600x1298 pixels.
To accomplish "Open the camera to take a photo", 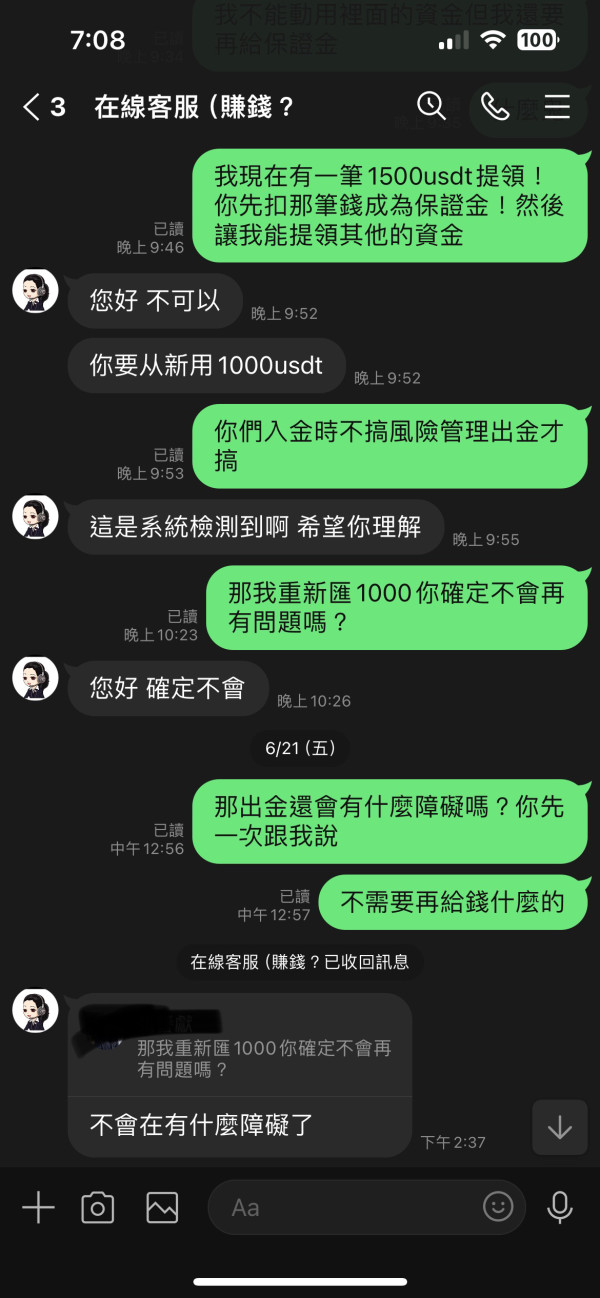I will tap(97, 1207).
